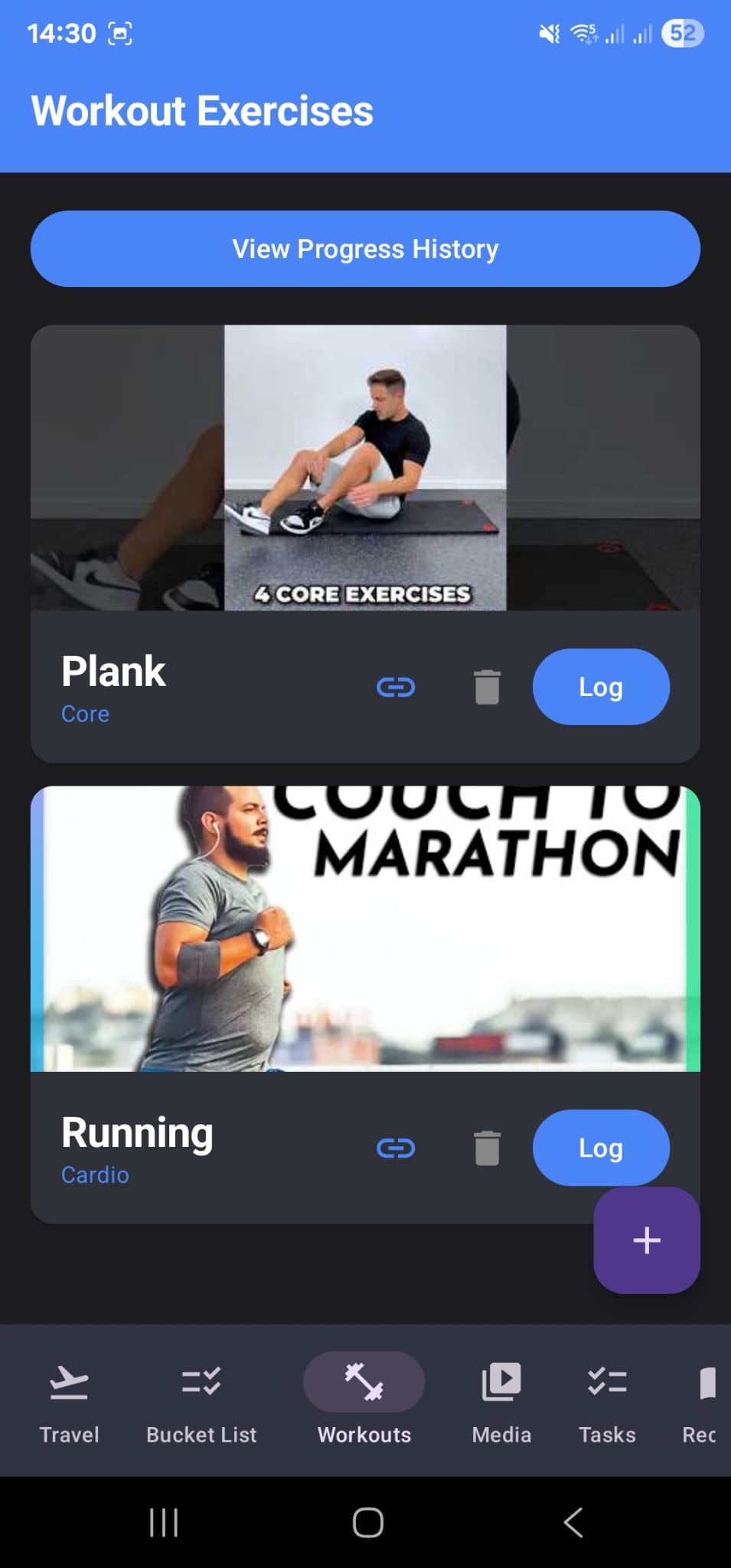
Task: Tap the Android home button
Action: pyautogui.click(x=366, y=1522)
